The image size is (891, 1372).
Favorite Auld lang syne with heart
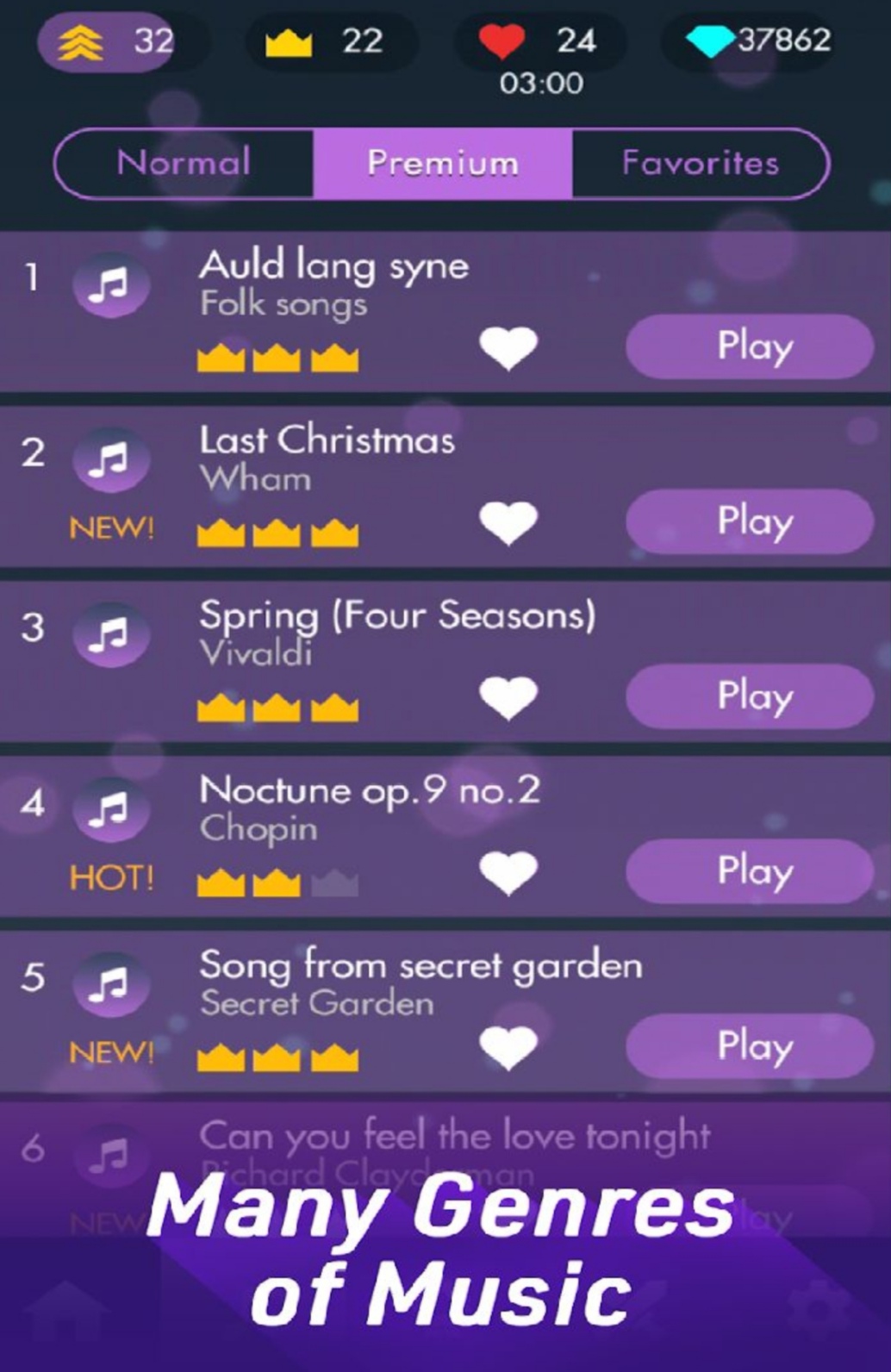tap(508, 348)
